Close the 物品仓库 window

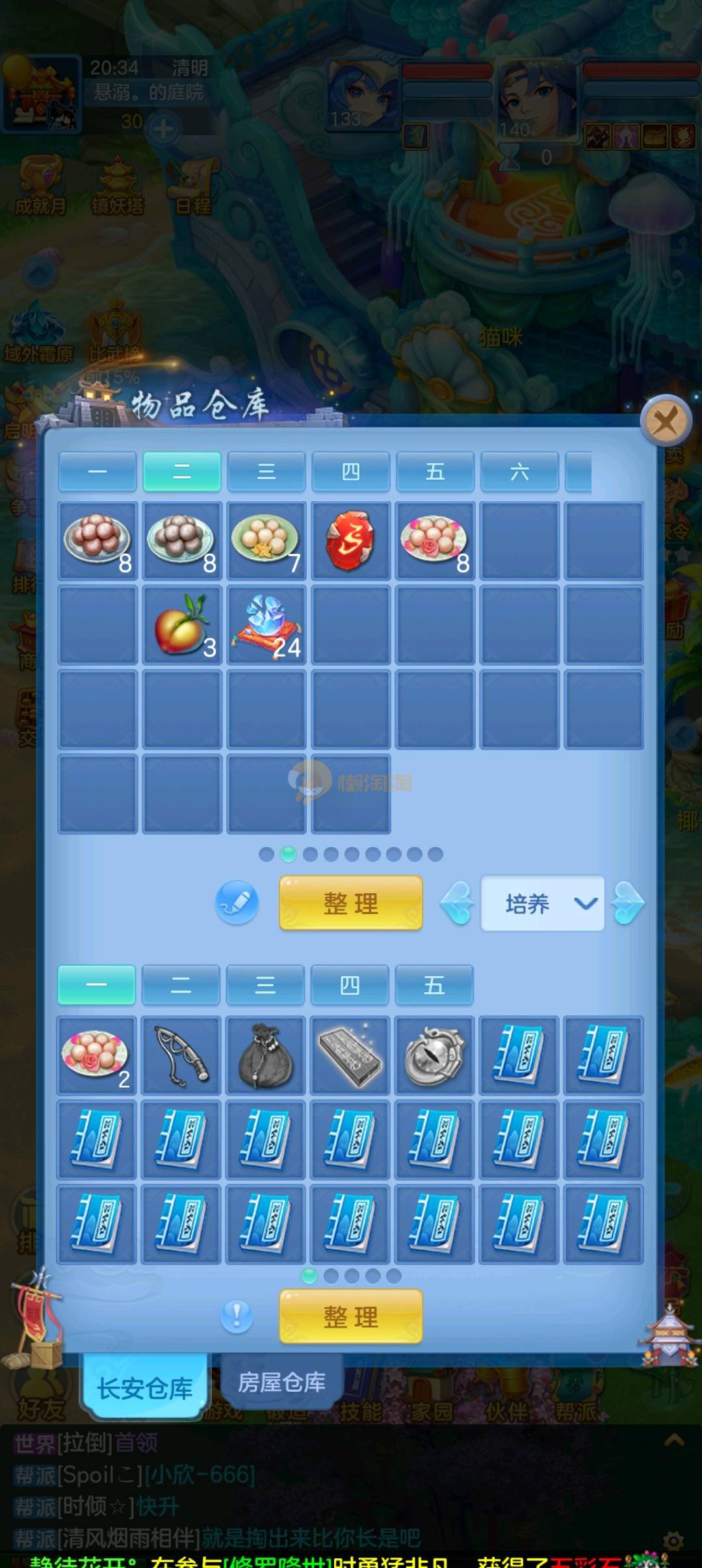click(666, 422)
